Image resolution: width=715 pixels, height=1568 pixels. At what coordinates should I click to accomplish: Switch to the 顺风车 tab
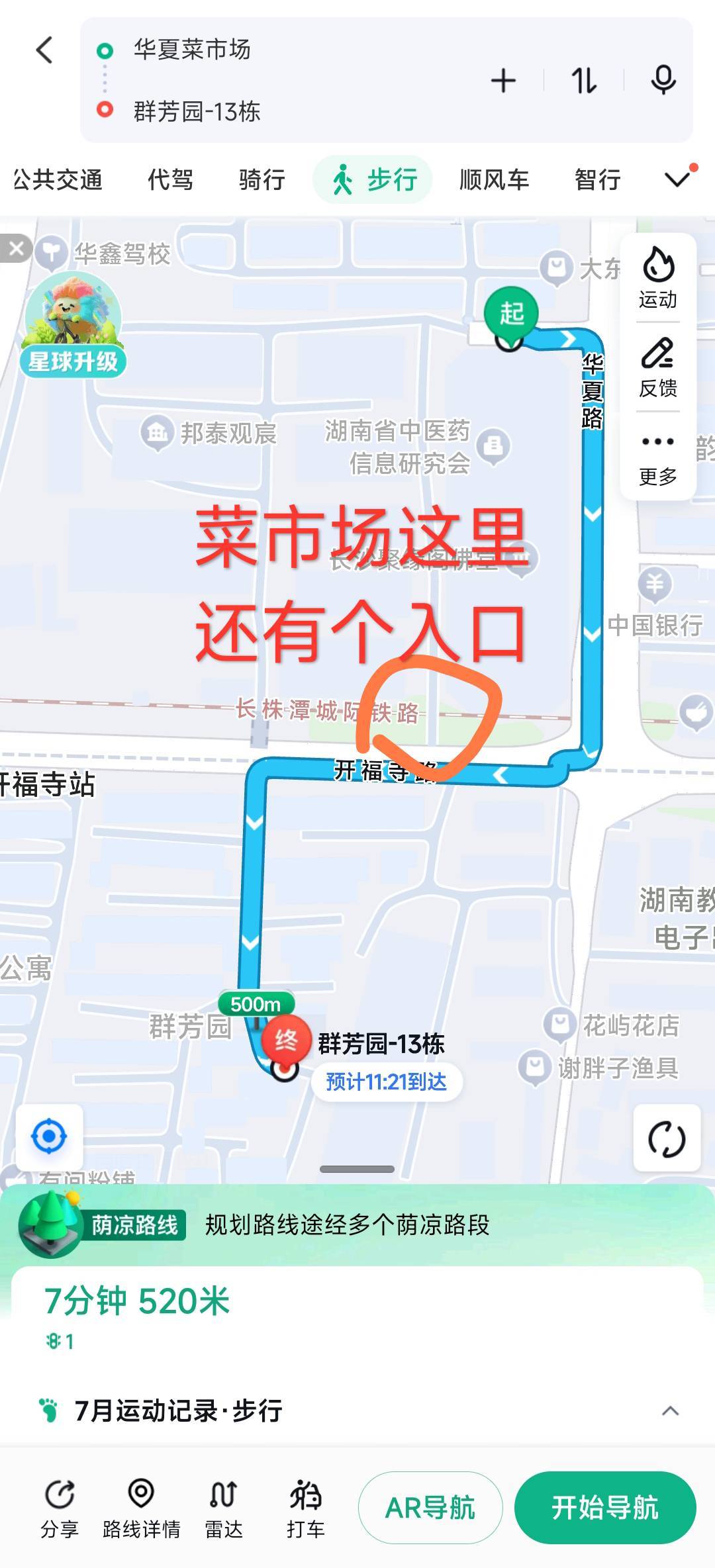click(494, 179)
